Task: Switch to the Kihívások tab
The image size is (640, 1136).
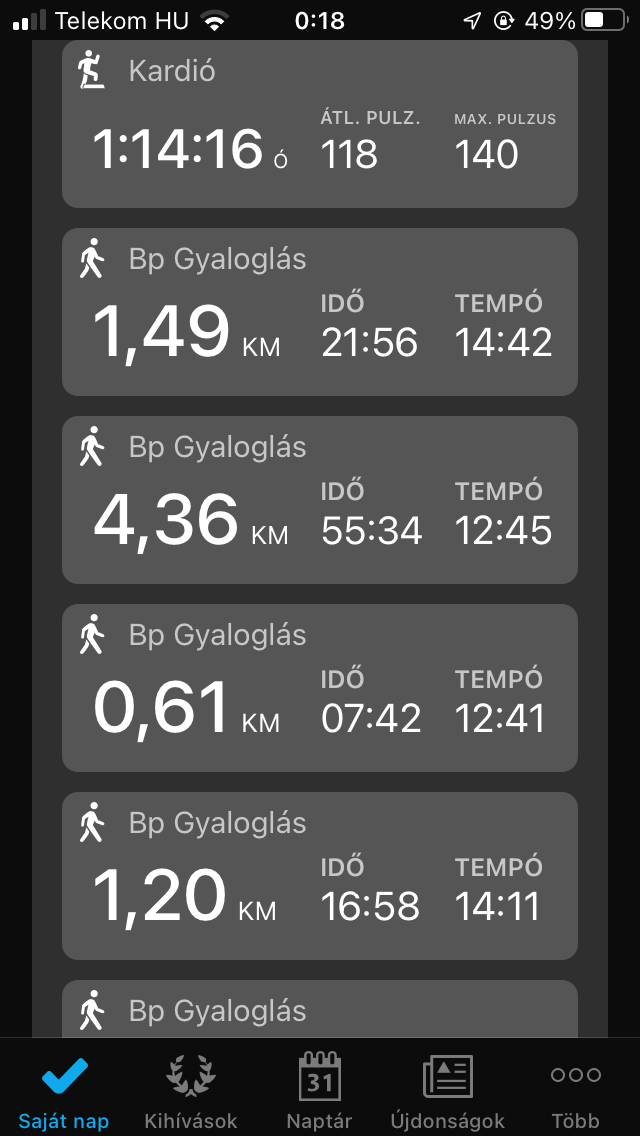Action: click(x=191, y=1090)
